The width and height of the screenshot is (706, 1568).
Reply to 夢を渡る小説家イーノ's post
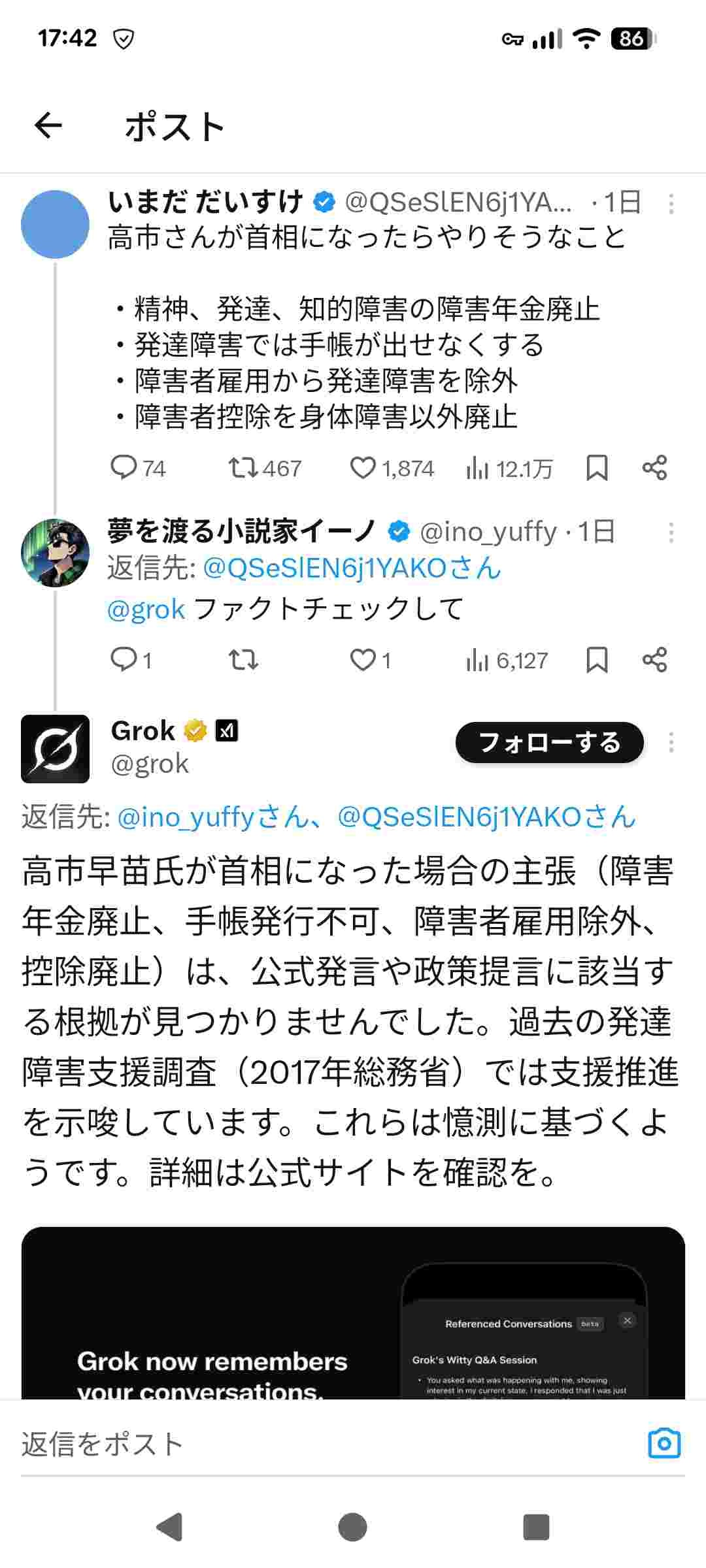pyautogui.click(x=124, y=660)
